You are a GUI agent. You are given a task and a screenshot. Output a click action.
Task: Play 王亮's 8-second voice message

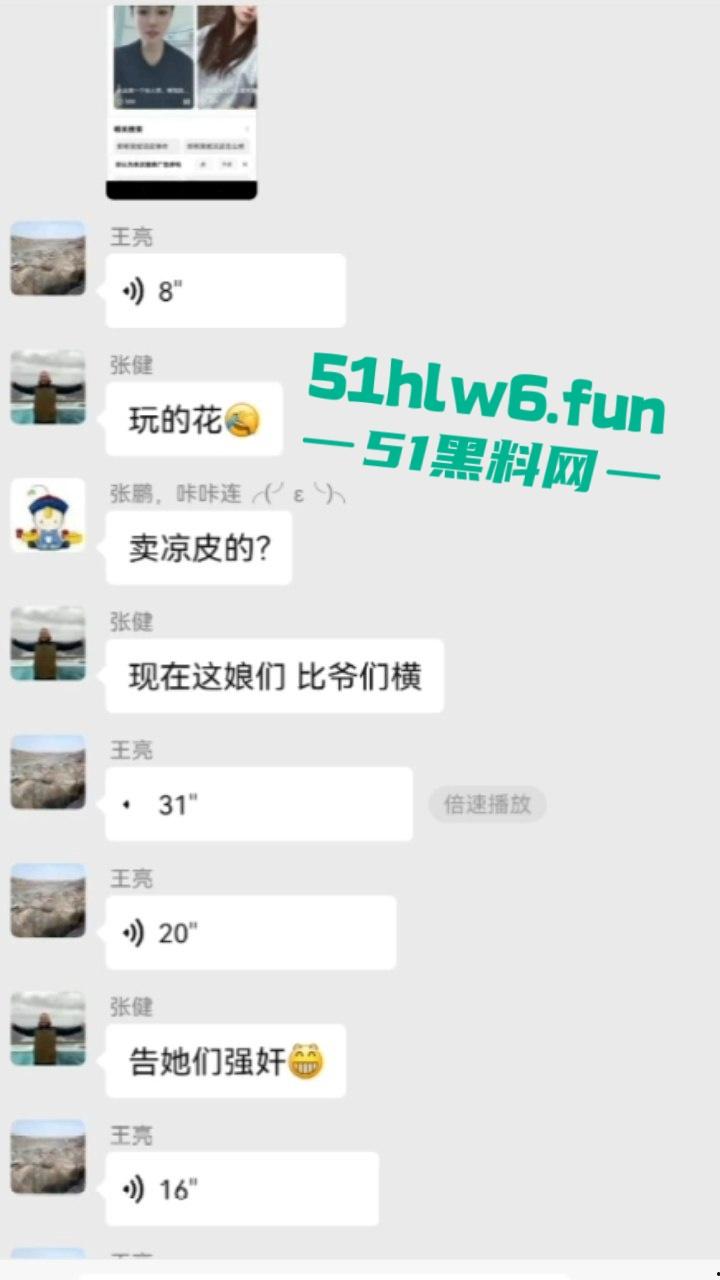pos(225,290)
